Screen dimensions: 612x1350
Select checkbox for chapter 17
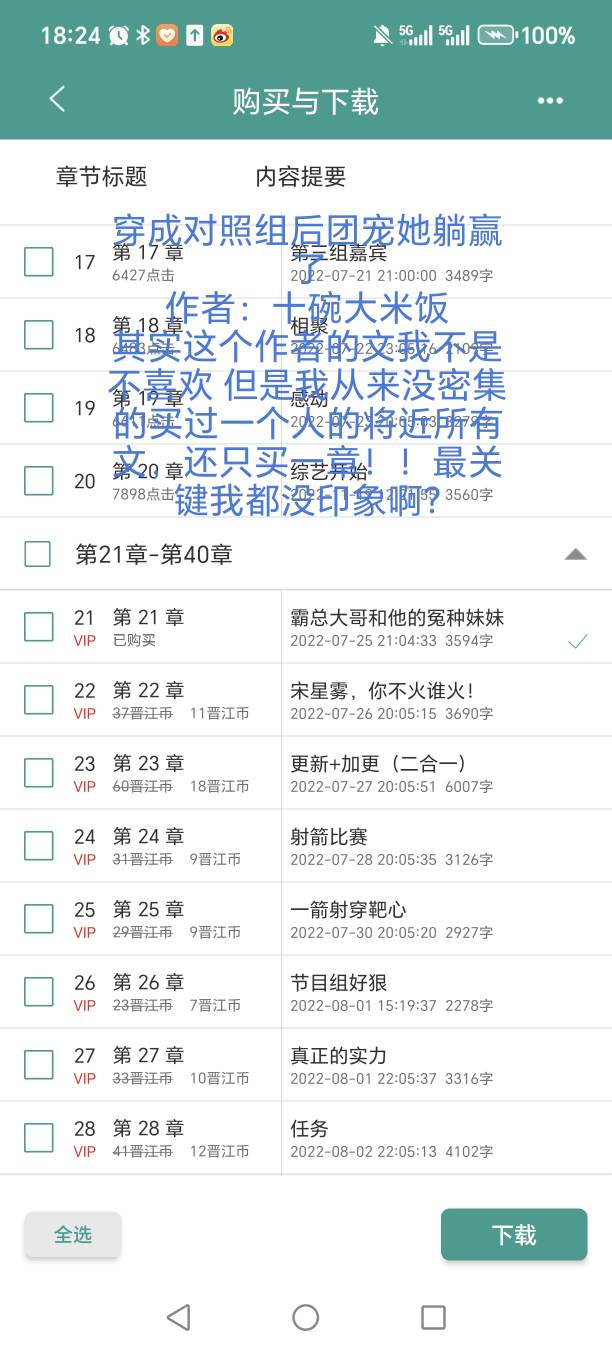38,262
